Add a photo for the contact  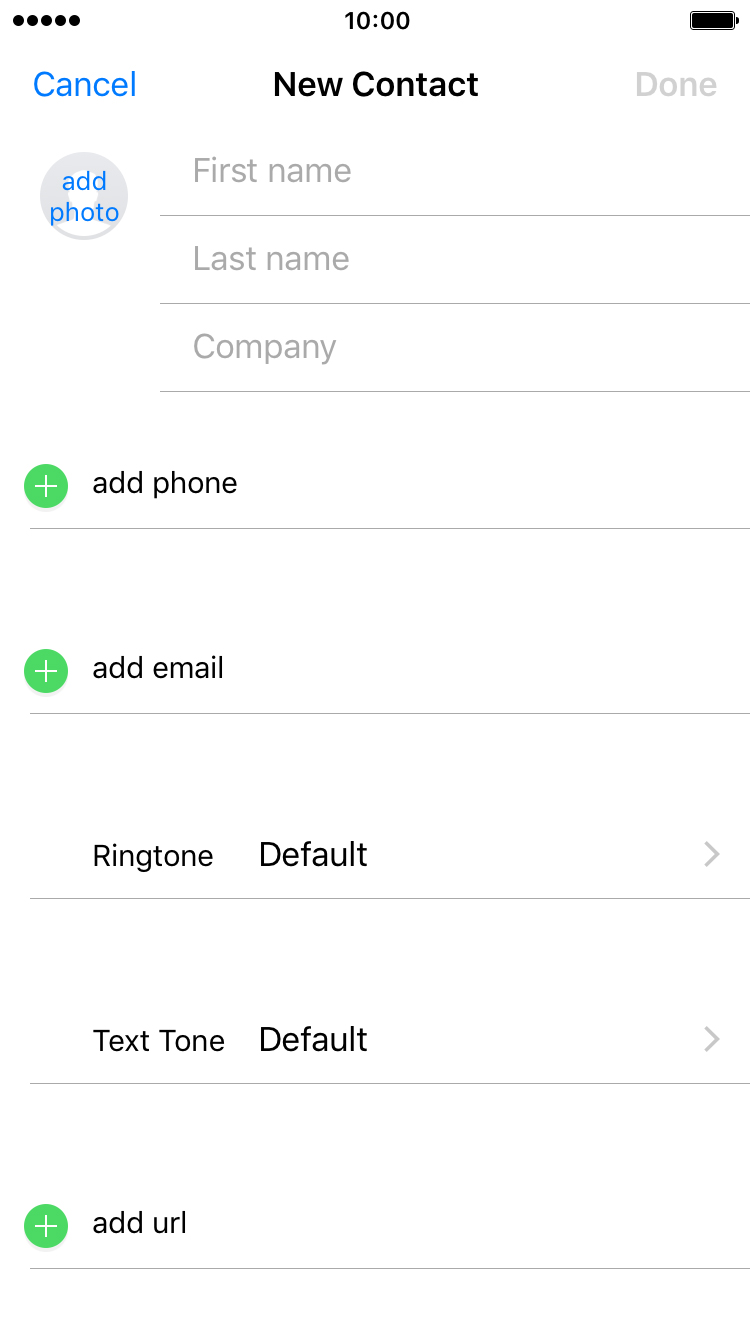pos(84,196)
